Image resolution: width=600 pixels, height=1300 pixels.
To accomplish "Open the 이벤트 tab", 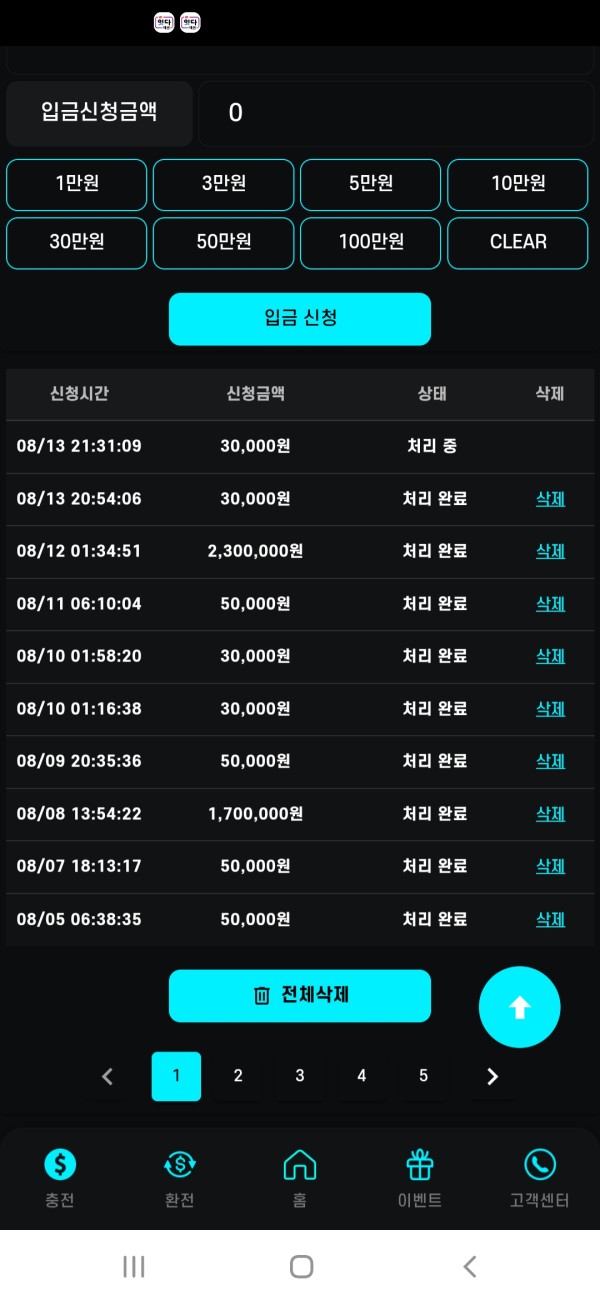I will pos(420,1178).
